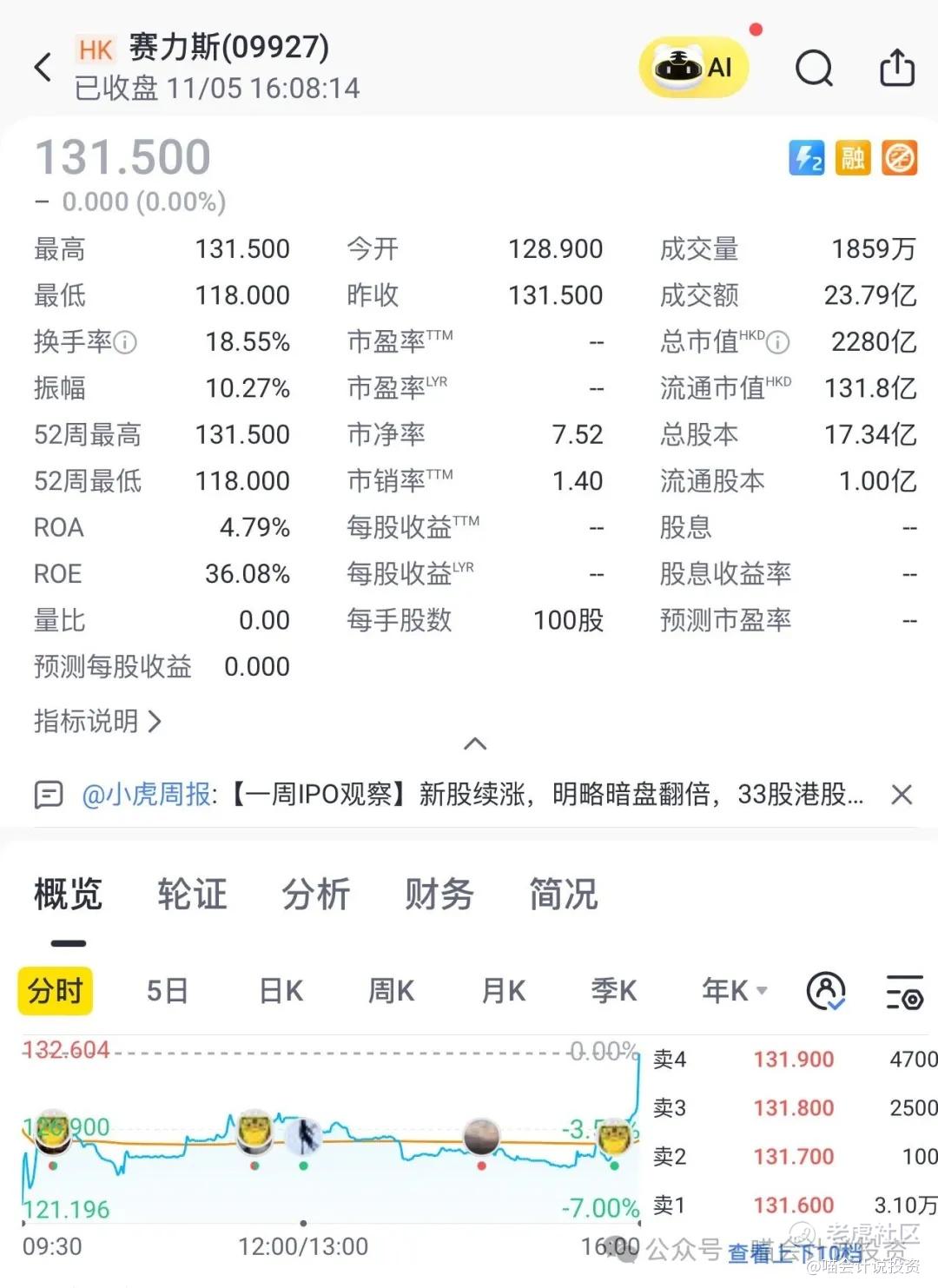Dismiss the 小虎周报 news banner
The image size is (938, 1288).
pos(902,794)
